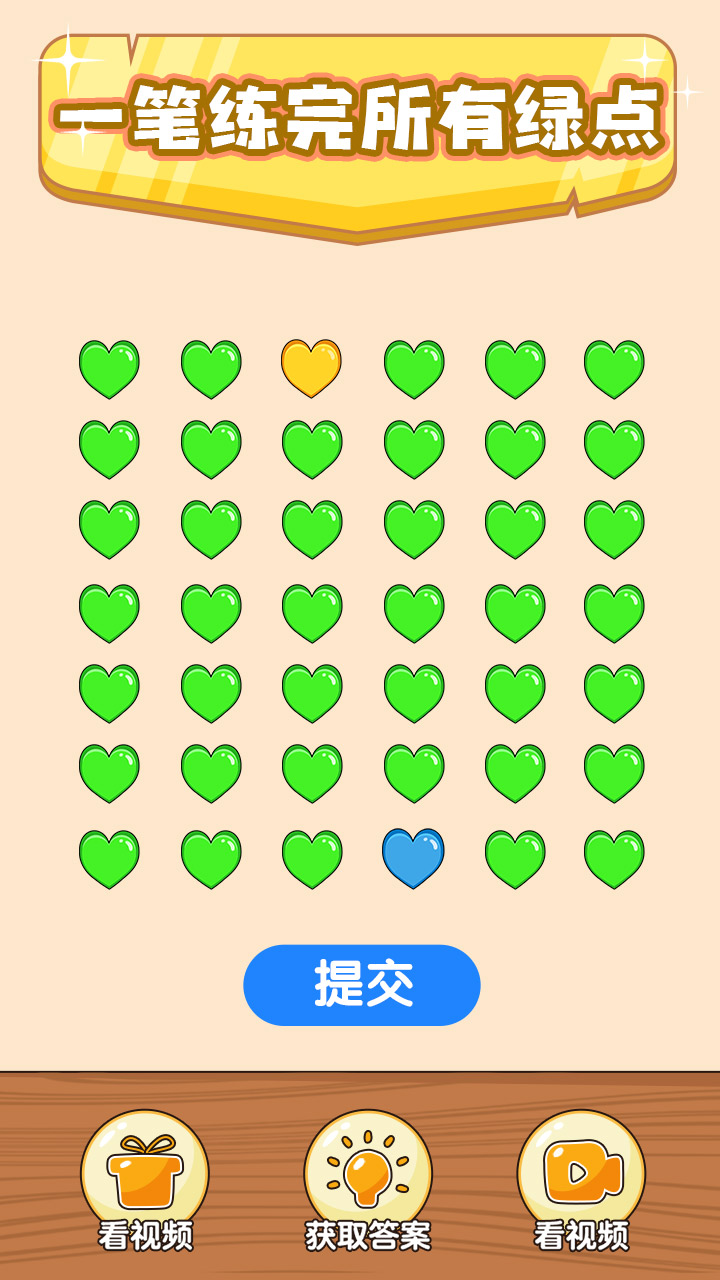
Task: Tap the right 看视频 label
Action: tap(580, 1233)
